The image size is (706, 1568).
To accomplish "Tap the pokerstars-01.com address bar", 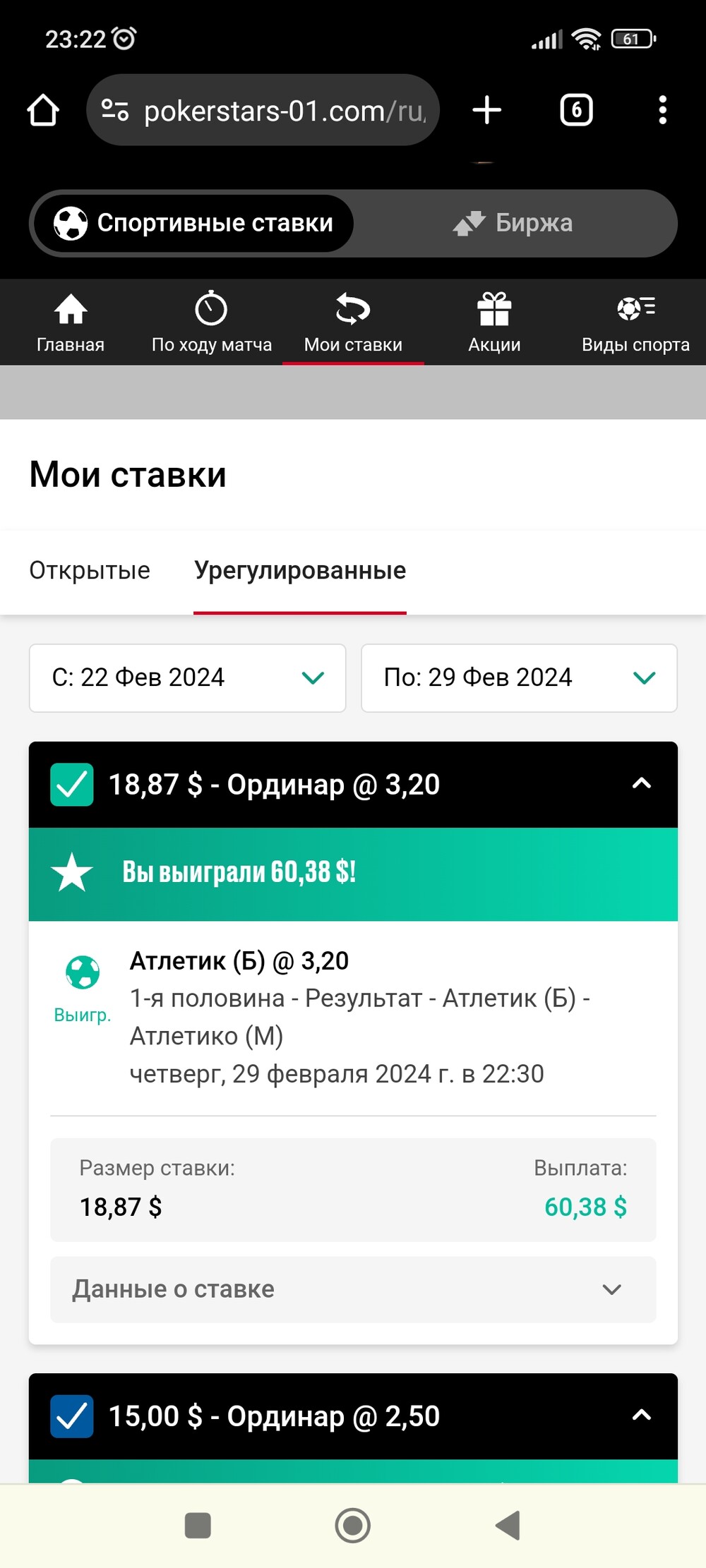I will click(263, 110).
